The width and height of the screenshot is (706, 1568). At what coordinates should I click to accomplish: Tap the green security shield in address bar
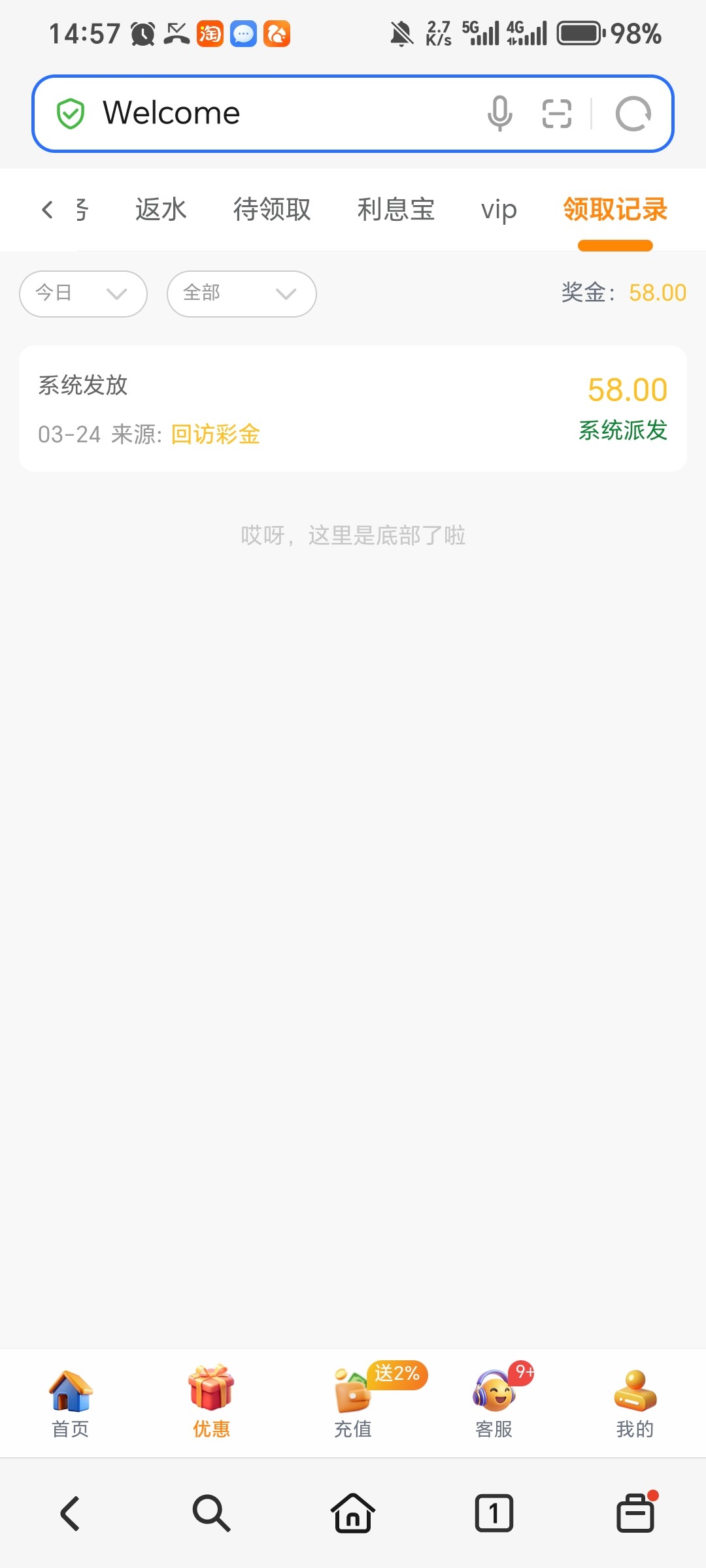point(70,113)
